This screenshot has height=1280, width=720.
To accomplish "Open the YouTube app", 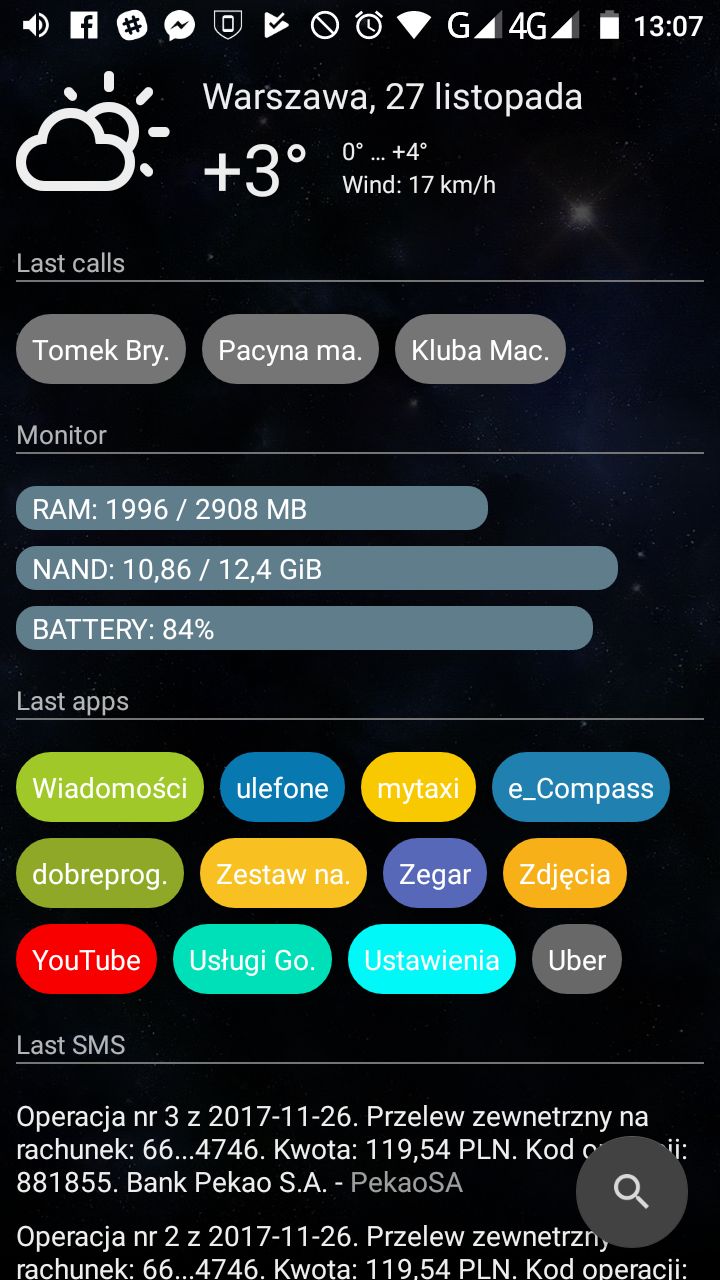I will (86, 959).
